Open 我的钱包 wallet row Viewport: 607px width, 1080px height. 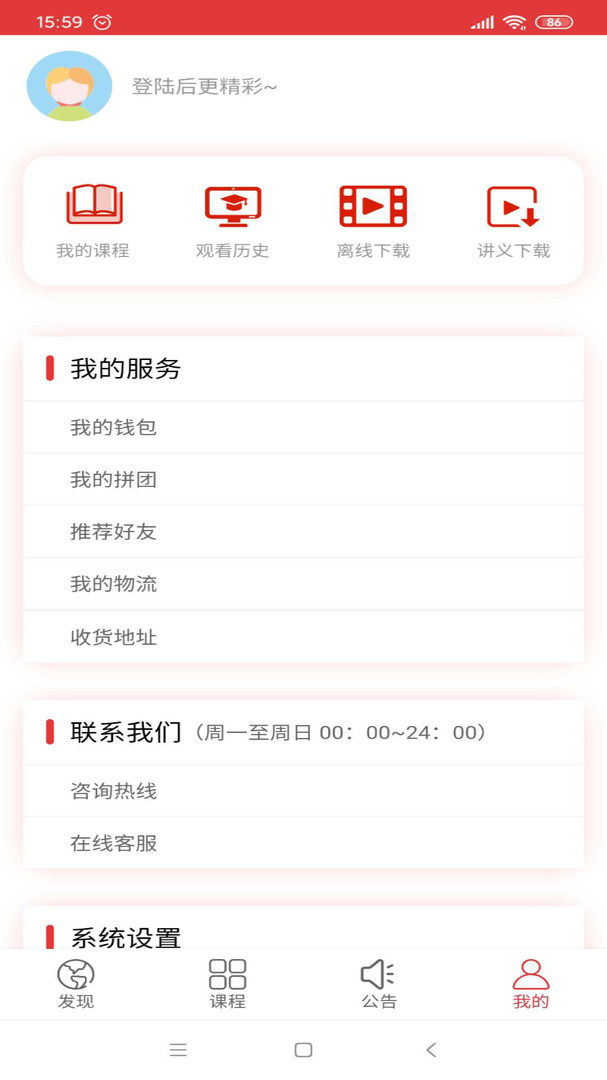(x=303, y=427)
